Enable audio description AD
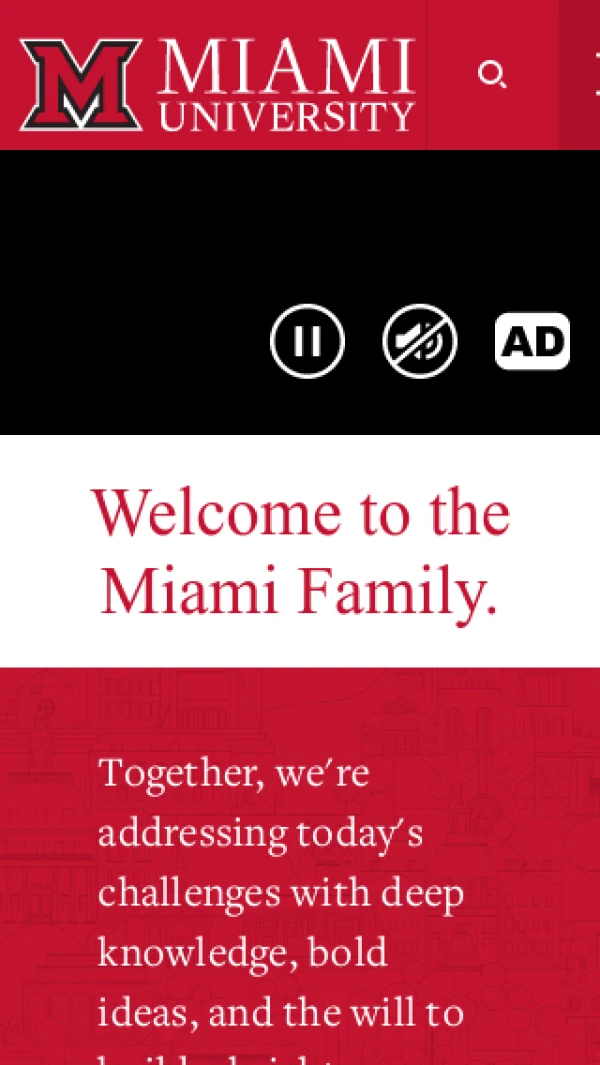 tap(532, 341)
